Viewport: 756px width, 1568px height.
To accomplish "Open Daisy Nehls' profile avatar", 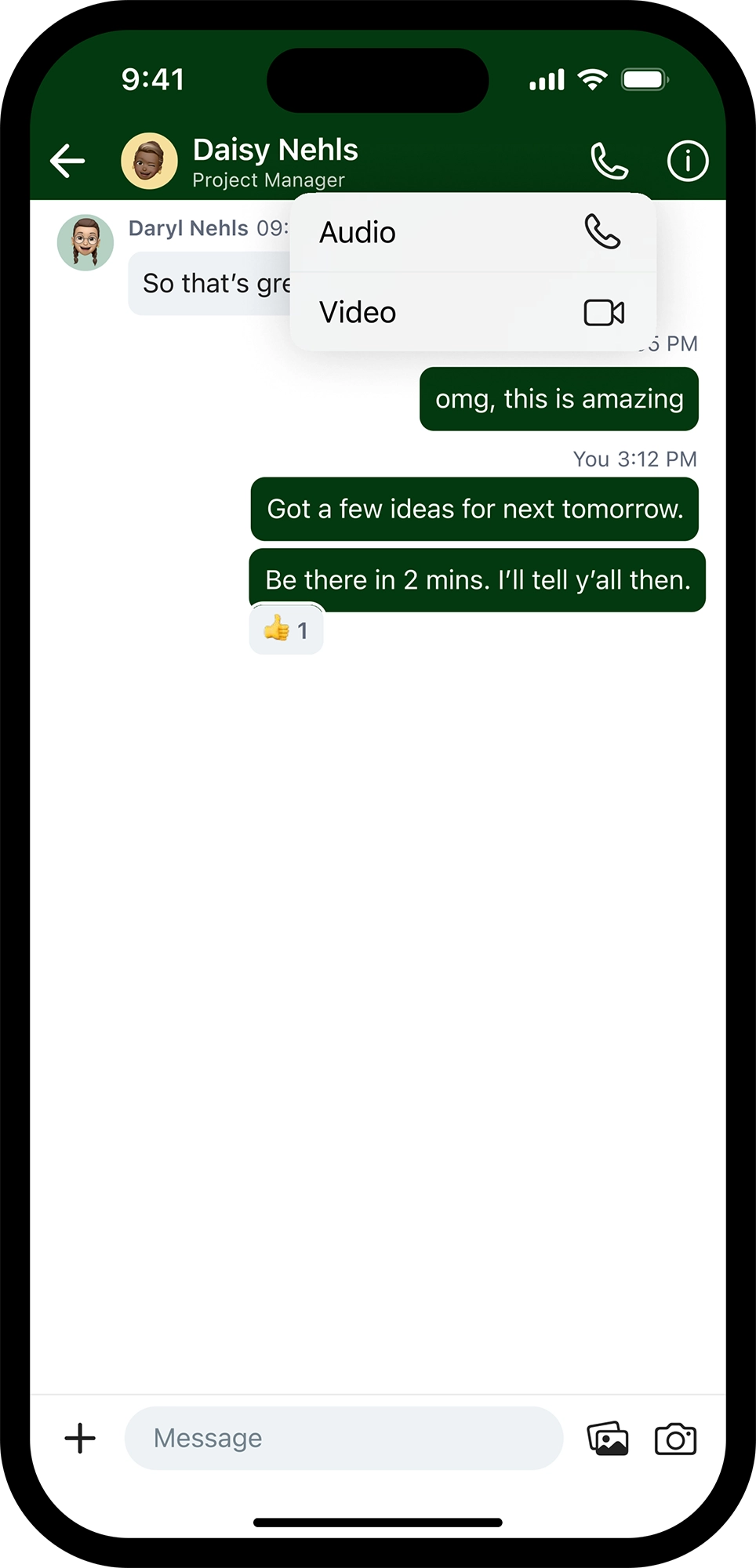I will point(149,161).
